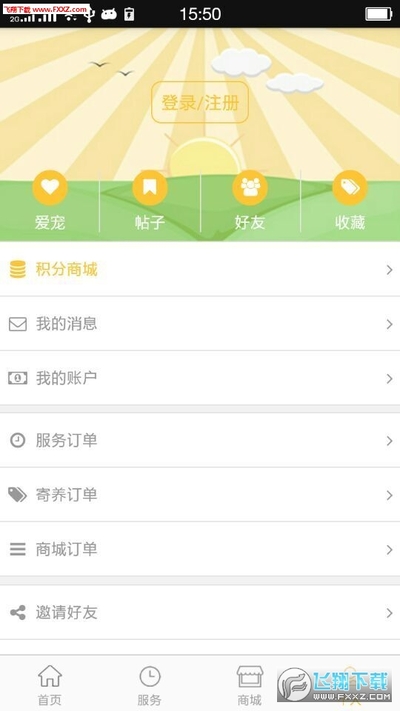View the 好友 friends list
Screen dimensions: 400x711
[250, 201]
